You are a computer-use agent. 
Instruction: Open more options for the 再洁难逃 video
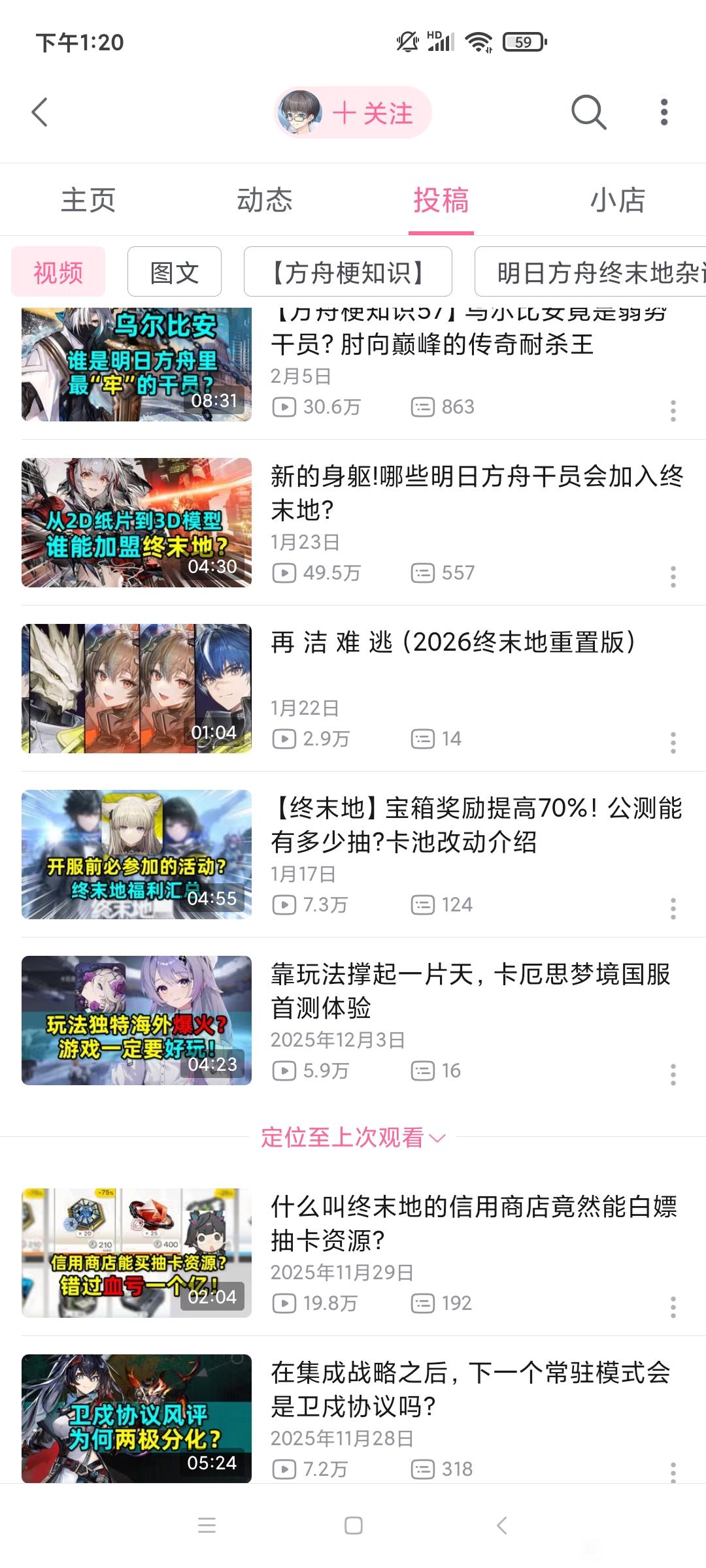coord(673,743)
